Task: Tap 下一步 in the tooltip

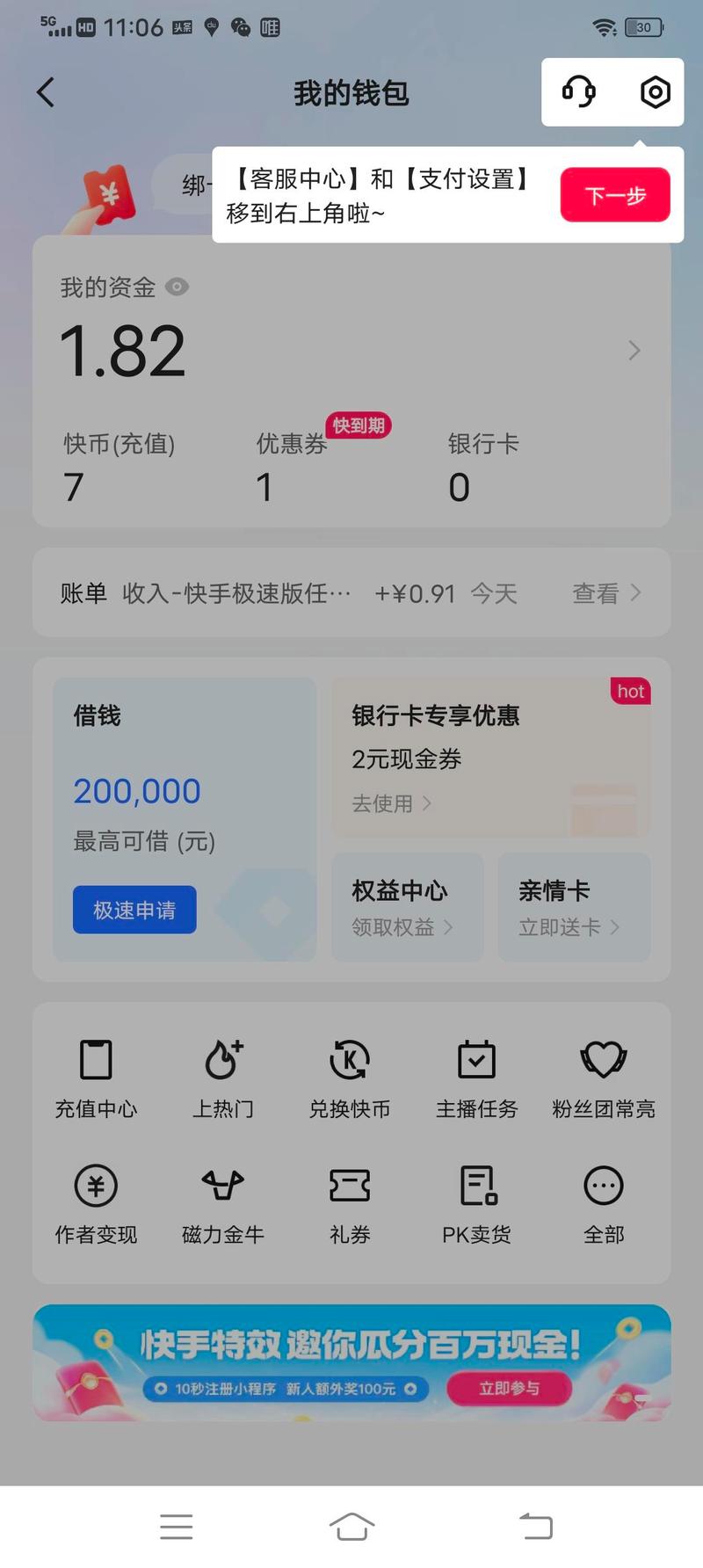Action: point(615,194)
